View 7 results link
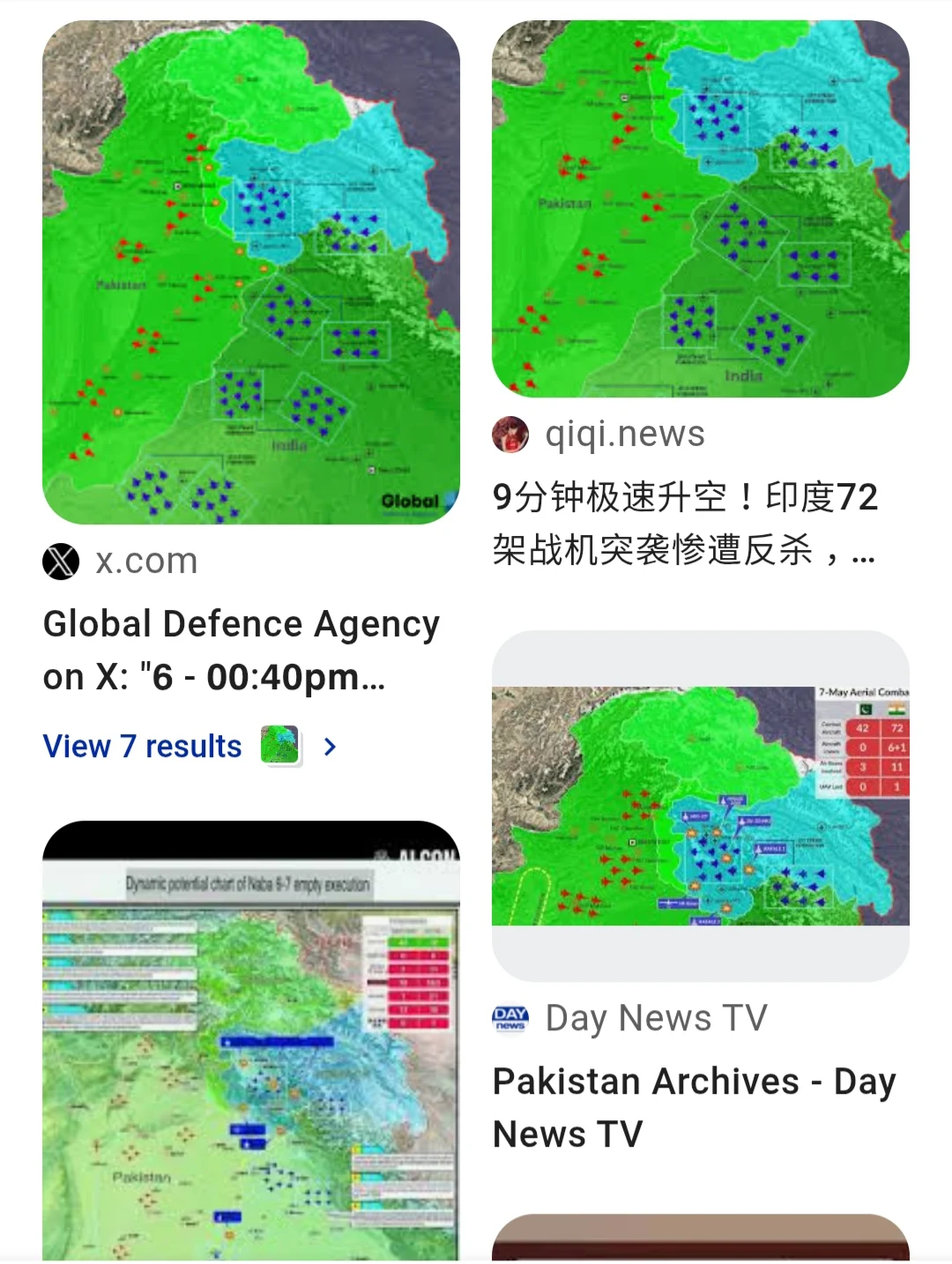This screenshot has height=1264, width=952. (x=143, y=747)
